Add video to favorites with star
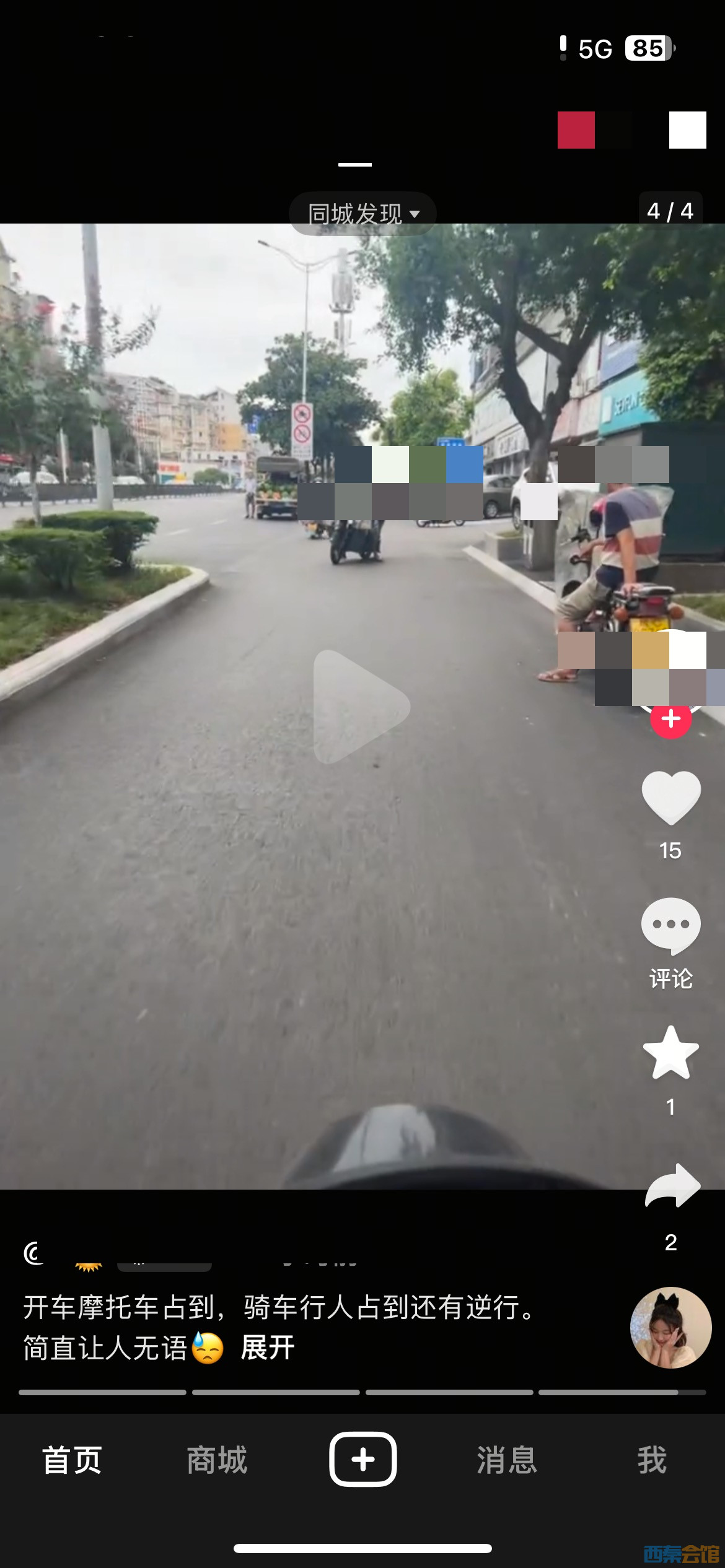The image size is (725, 1568). pos(670,1053)
